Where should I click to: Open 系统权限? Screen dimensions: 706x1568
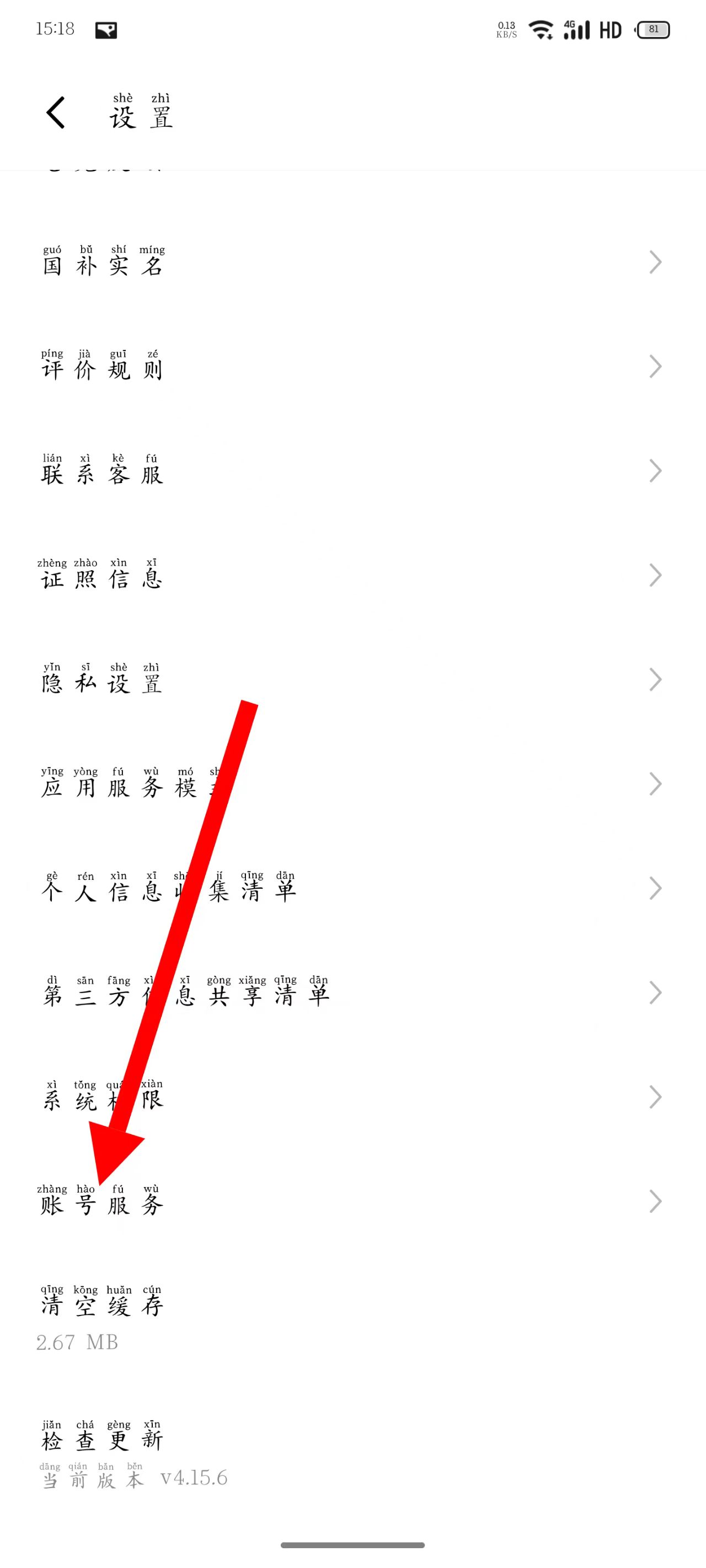[x=103, y=1098]
